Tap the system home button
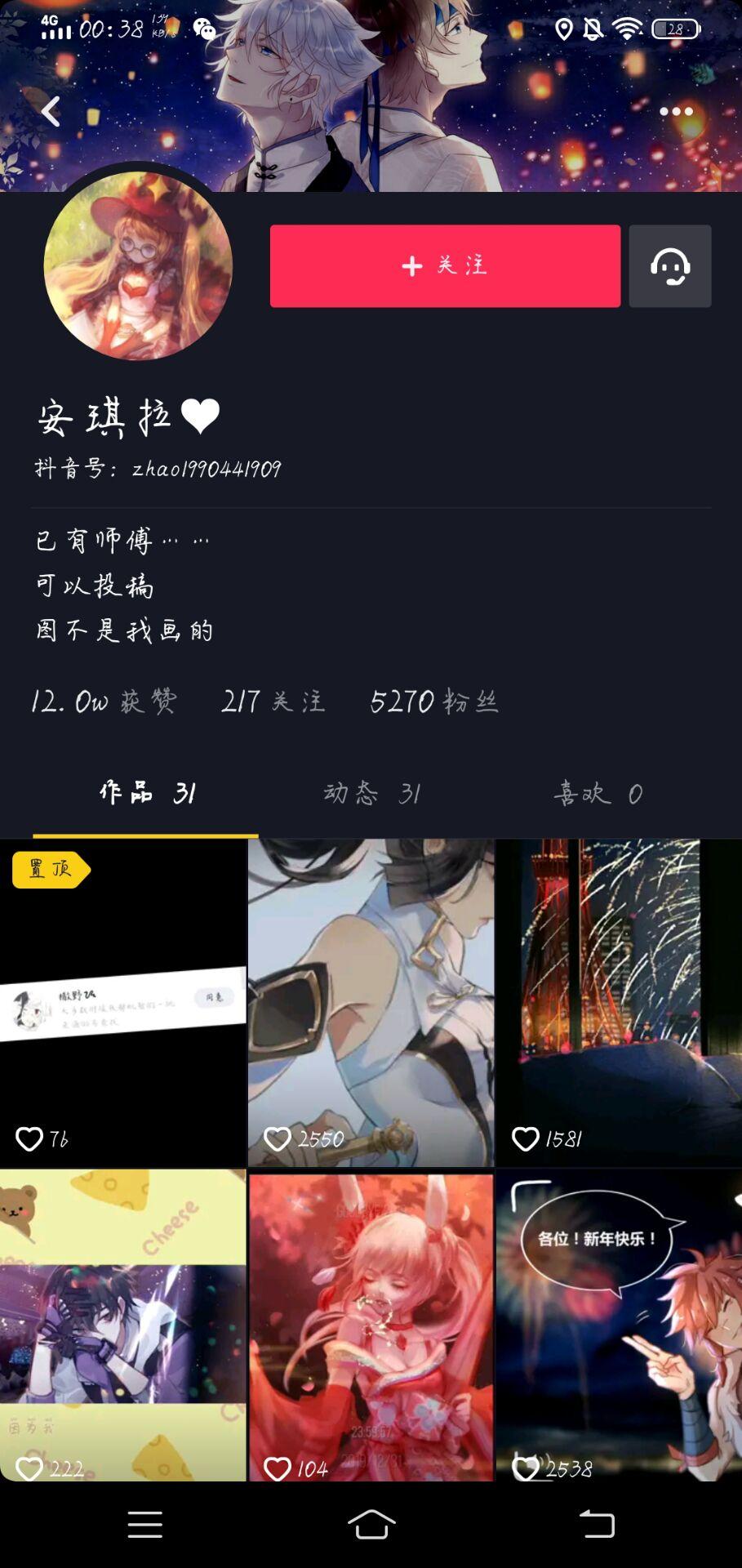This screenshot has width=742, height=1568. click(x=371, y=1524)
